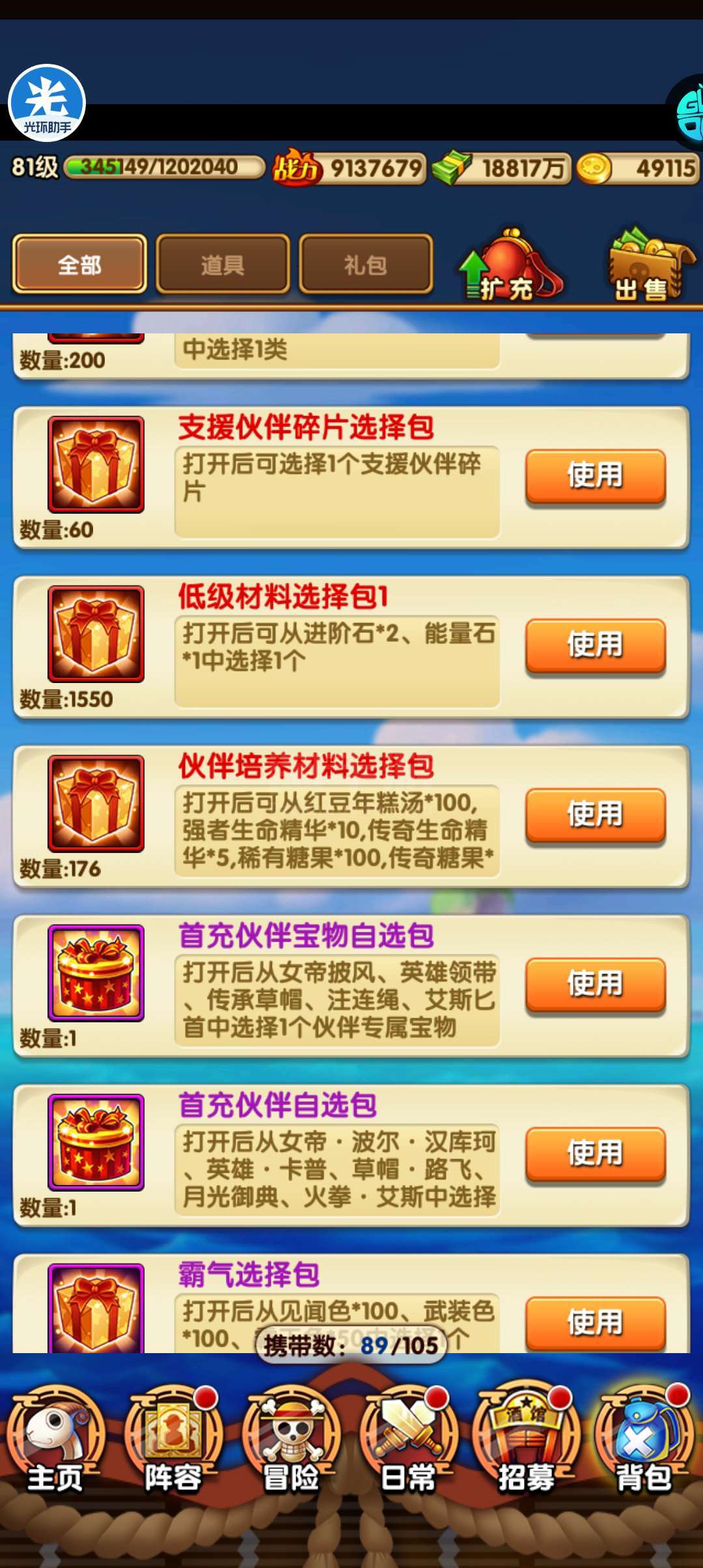Switch to the 道具 tab

coord(223,264)
